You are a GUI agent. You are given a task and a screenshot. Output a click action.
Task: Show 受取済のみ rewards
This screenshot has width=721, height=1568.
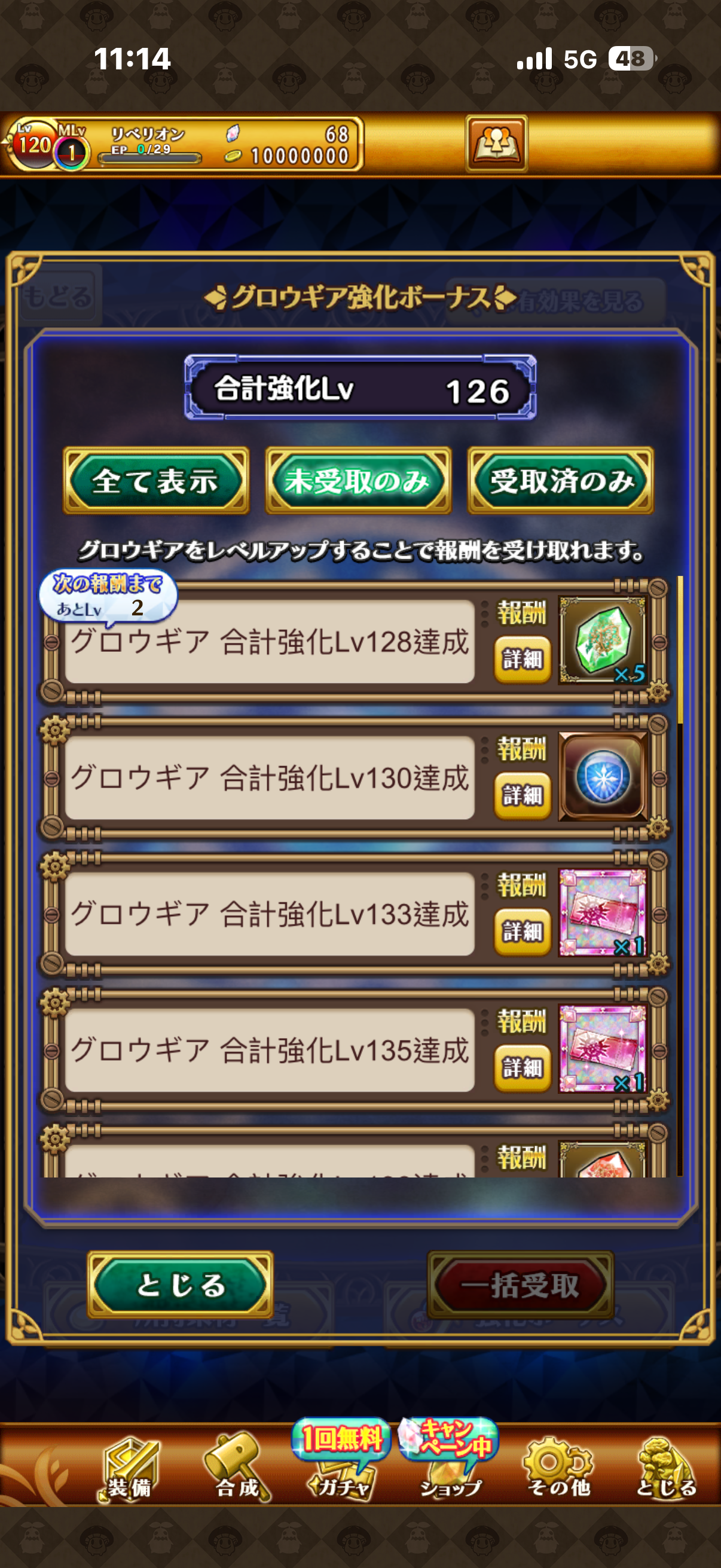pos(560,481)
